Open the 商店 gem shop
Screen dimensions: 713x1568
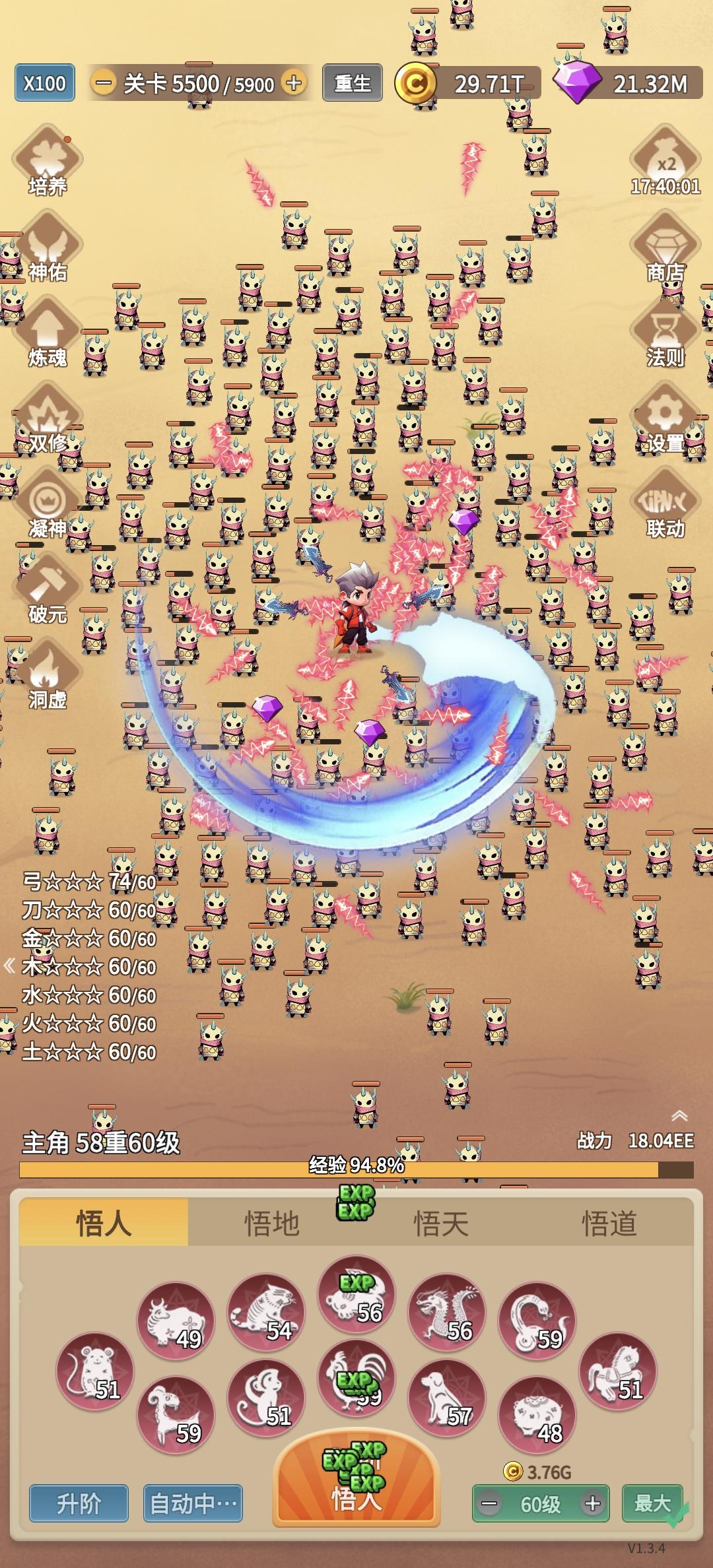[x=663, y=254]
